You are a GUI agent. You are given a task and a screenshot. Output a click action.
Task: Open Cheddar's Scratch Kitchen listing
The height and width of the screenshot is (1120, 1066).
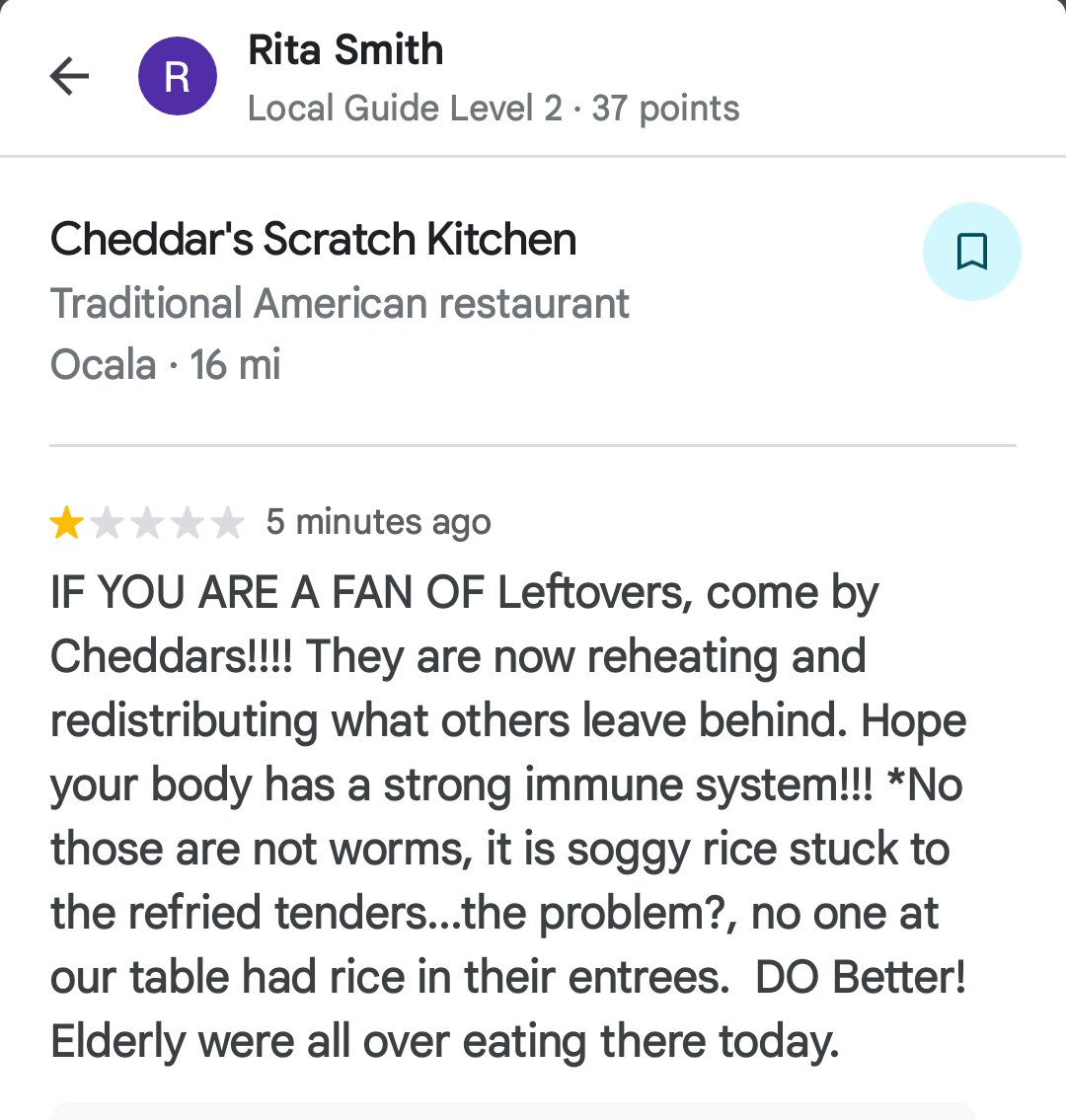coord(314,239)
